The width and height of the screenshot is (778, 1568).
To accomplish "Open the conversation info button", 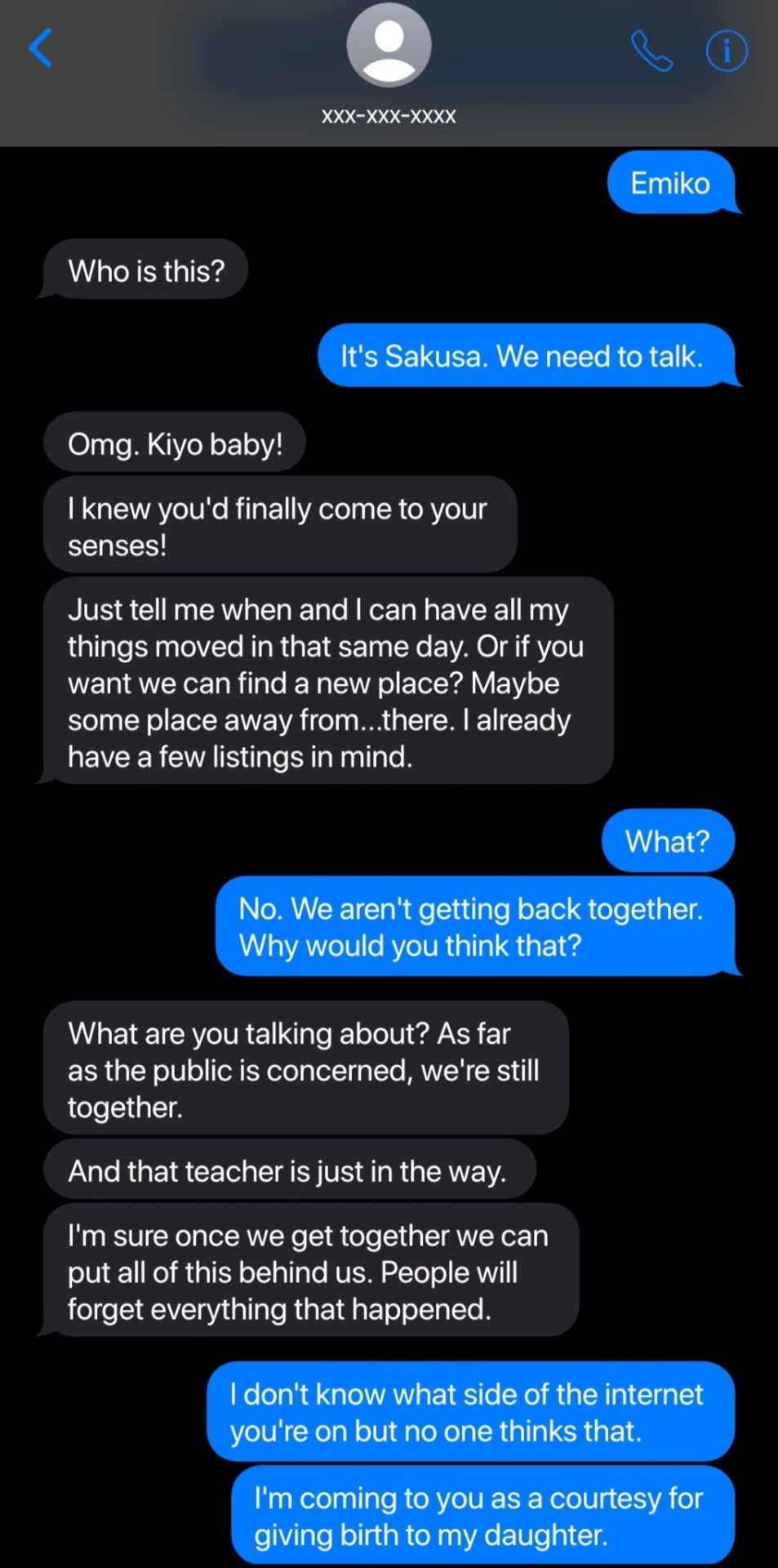I will tap(726, 51).
